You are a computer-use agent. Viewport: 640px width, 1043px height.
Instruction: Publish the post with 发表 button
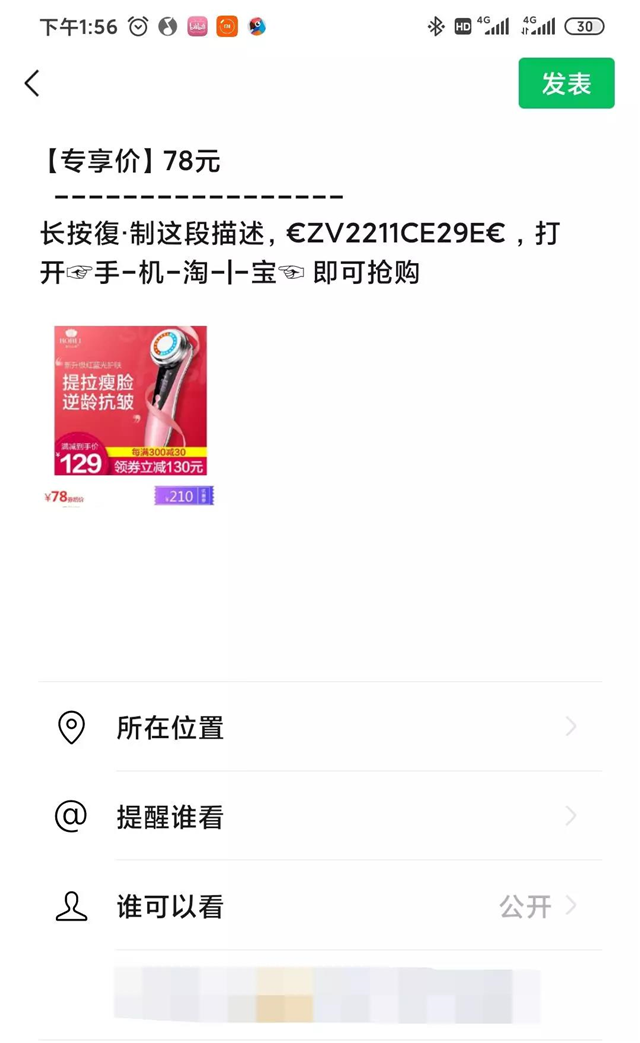point(566,83)
